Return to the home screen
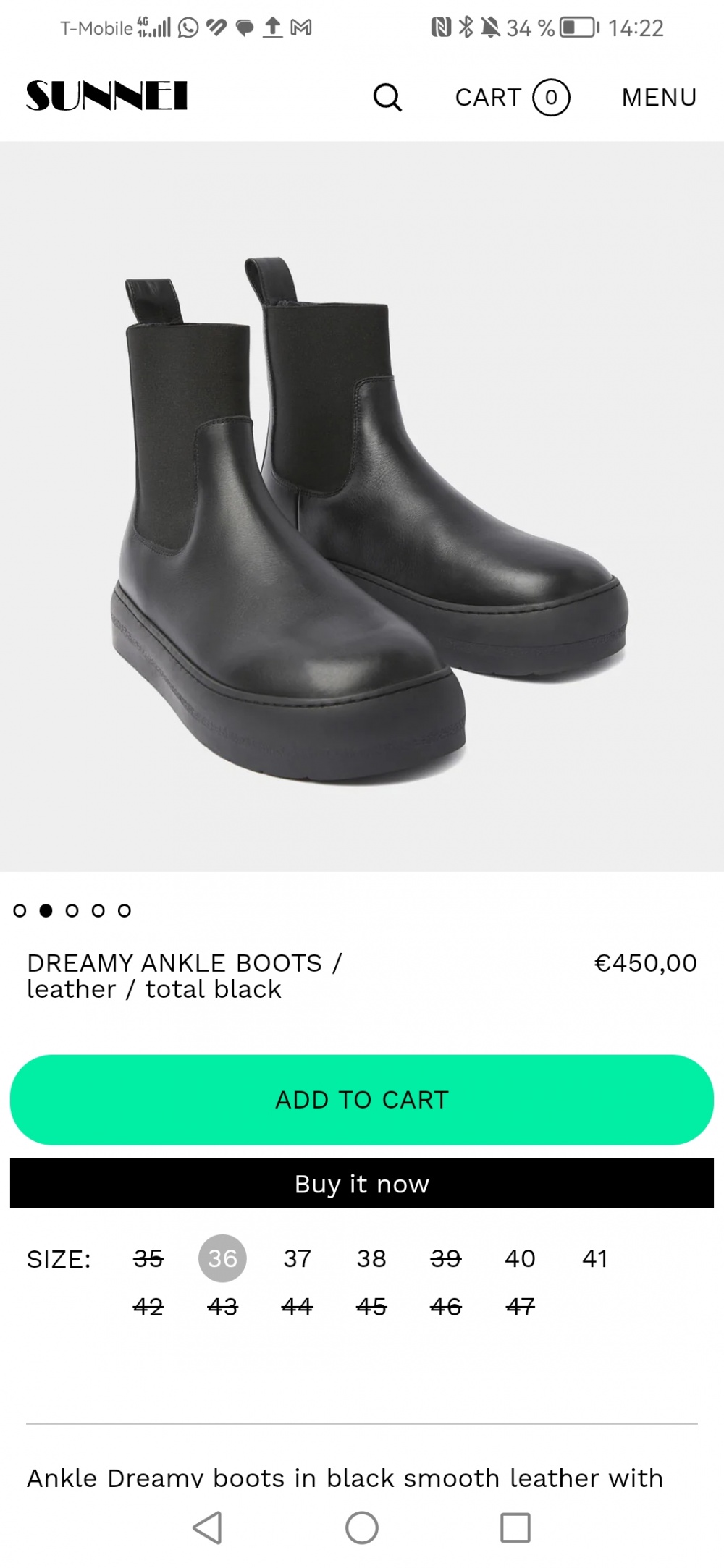The image size is (724, 1568). click(x=362, y=1527)
